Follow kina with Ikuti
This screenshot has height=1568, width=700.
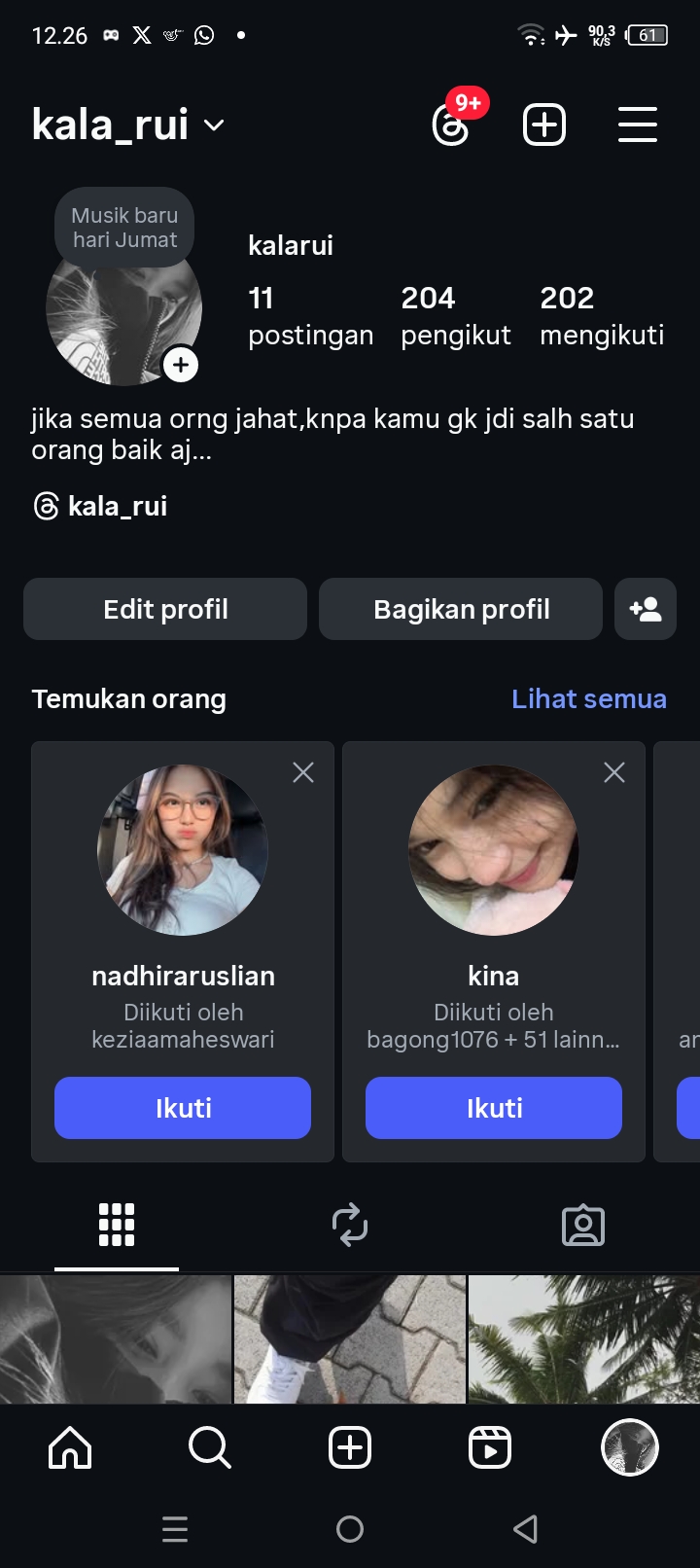coord(494,1108)
